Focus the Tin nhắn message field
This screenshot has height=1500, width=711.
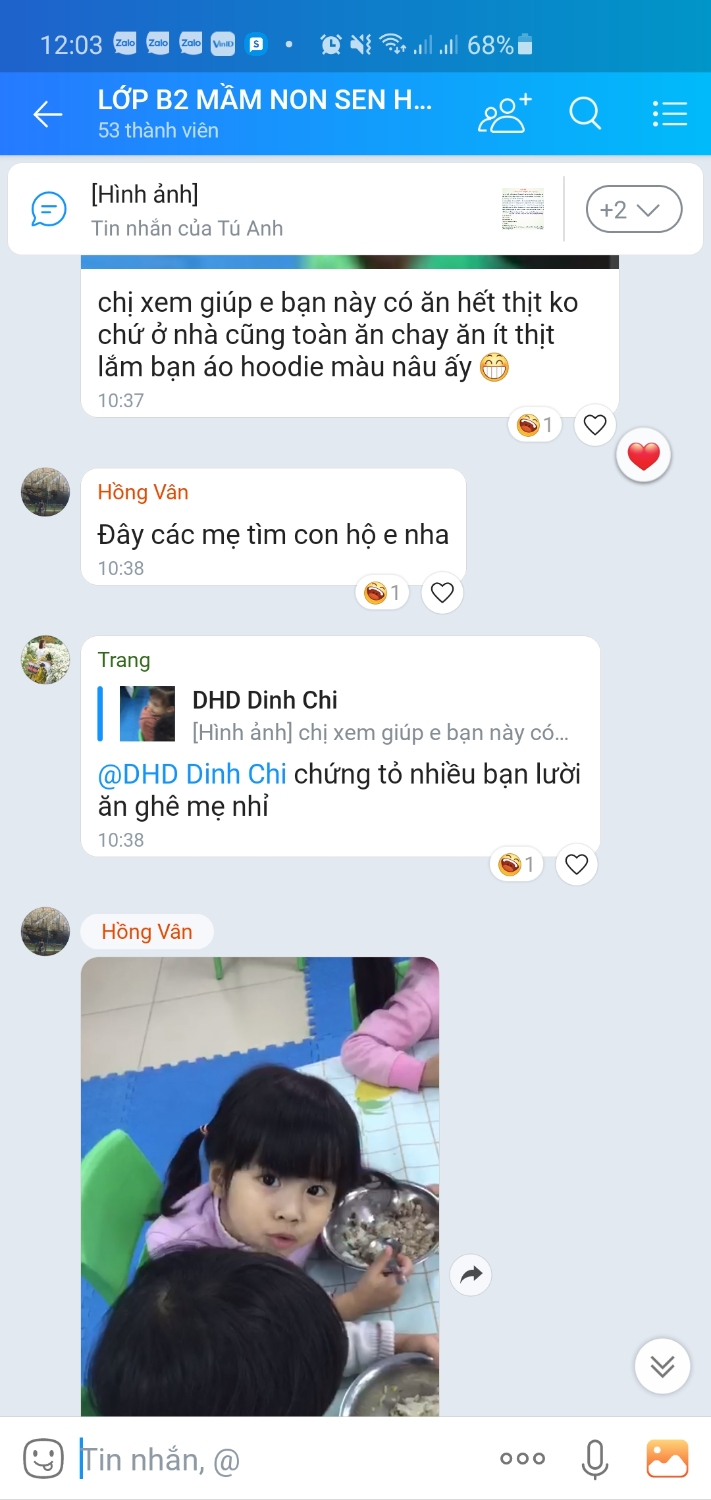280,1460
